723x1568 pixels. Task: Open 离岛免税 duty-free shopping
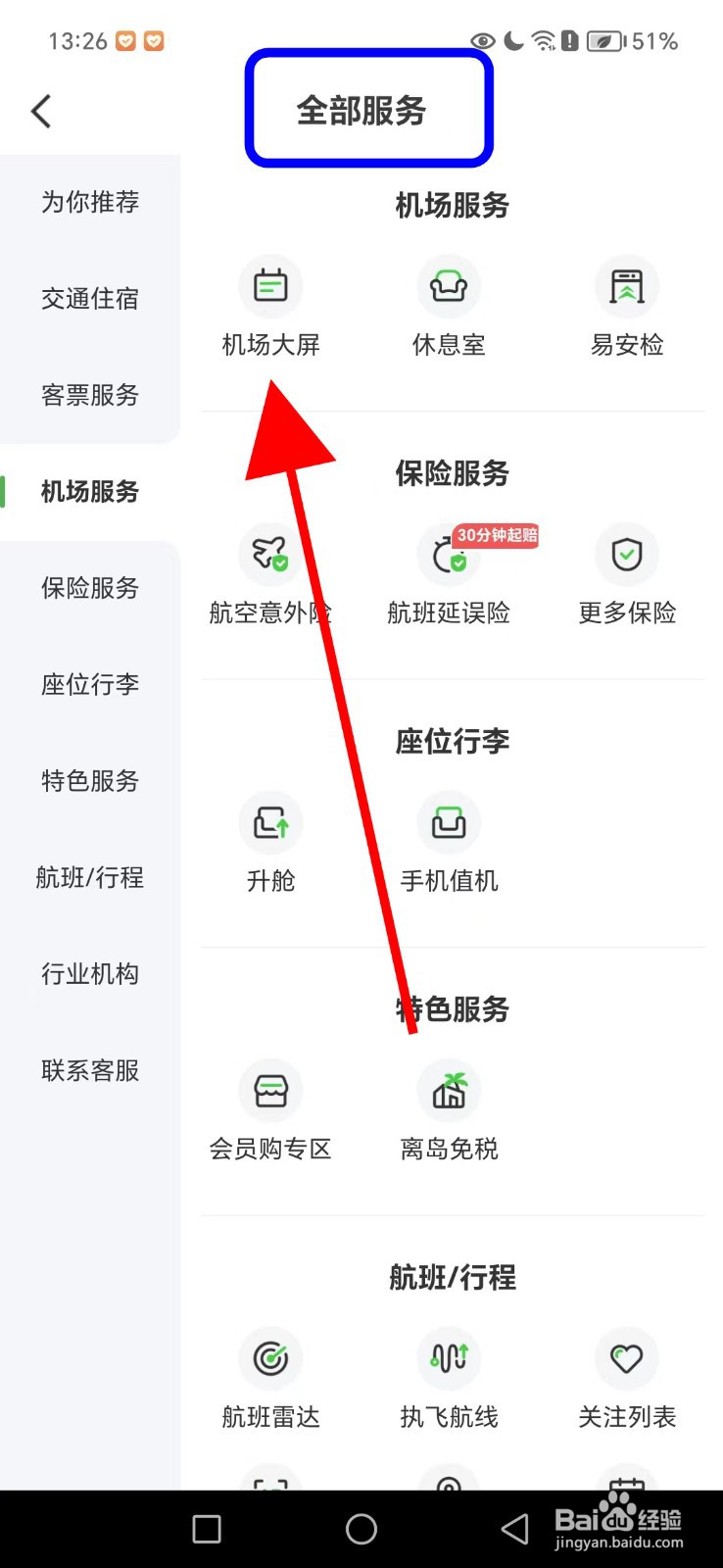click(449, 1112)
